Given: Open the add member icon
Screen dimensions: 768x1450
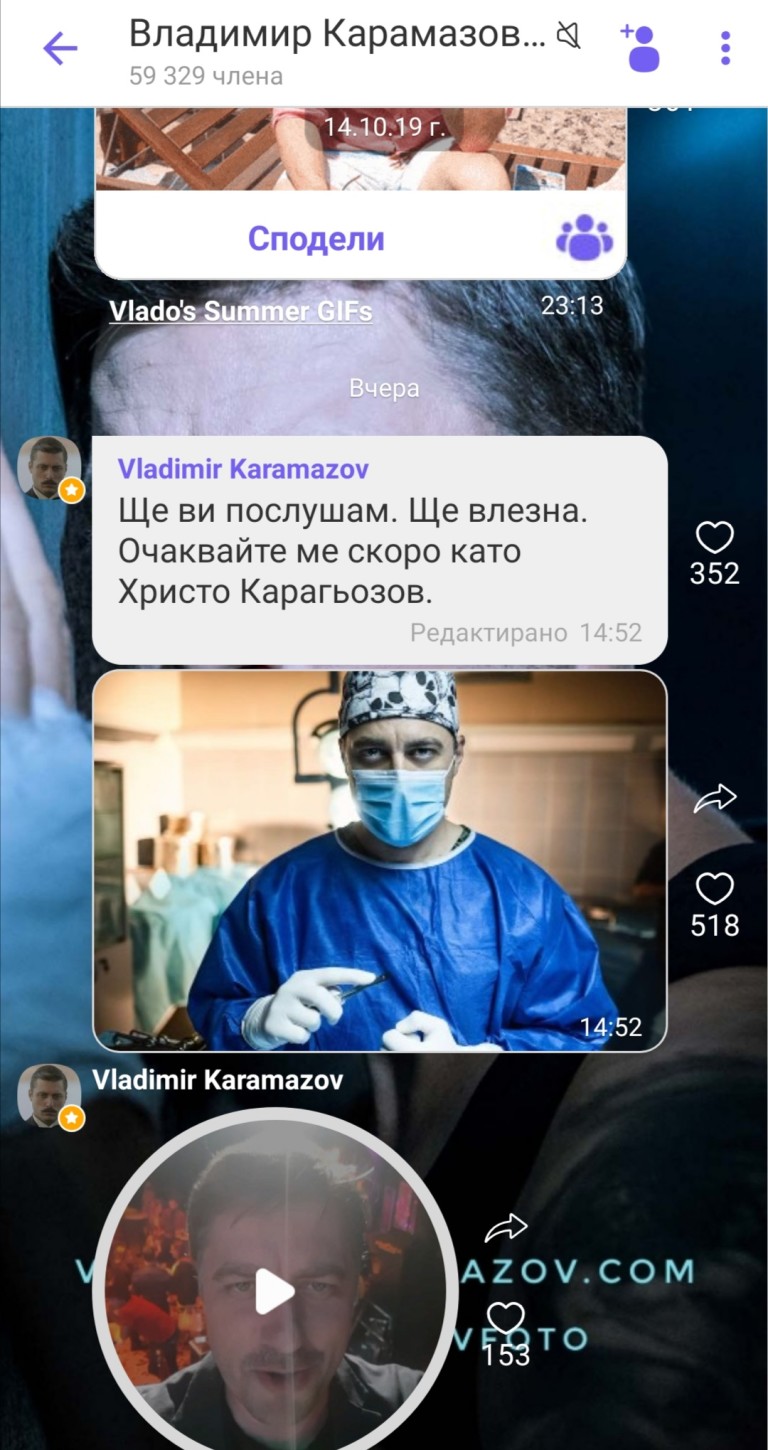Looking at the screenshot, I should pyautogui.click(x=641, y=47).
